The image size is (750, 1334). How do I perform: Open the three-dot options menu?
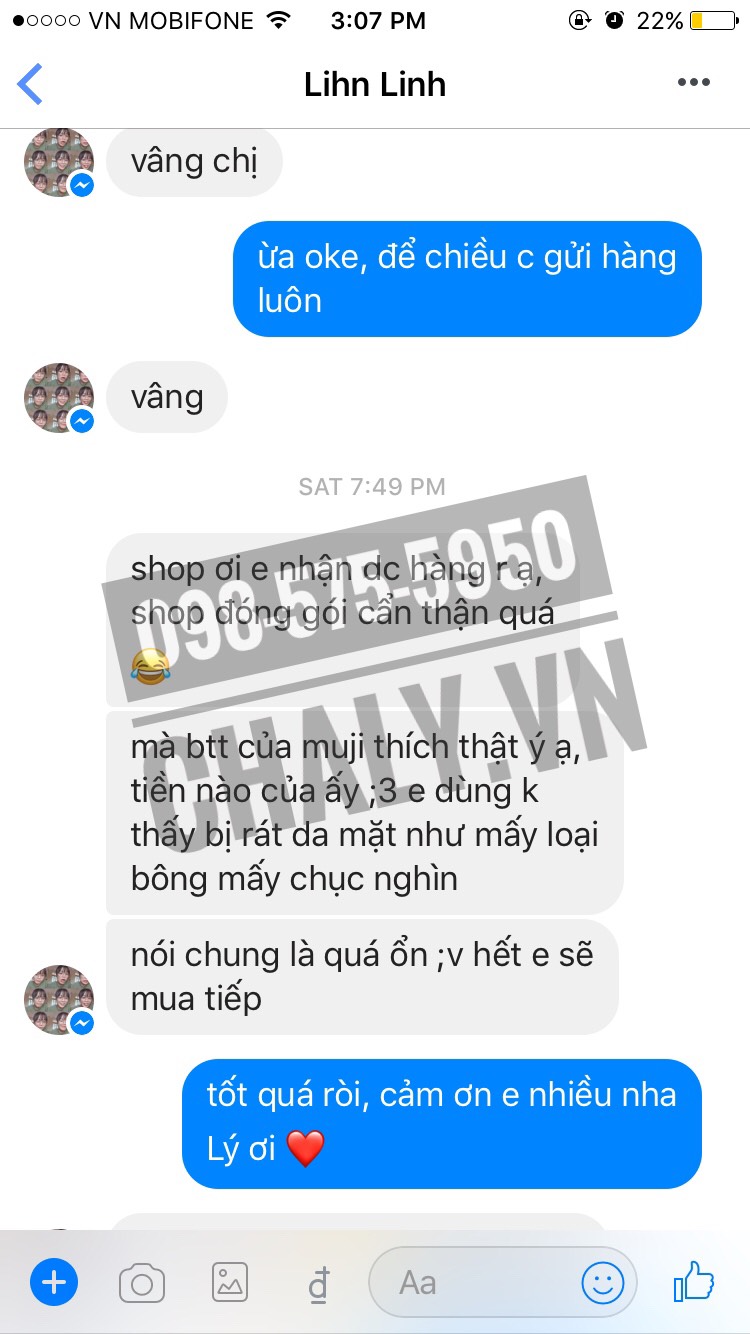[x=693, y=83]
